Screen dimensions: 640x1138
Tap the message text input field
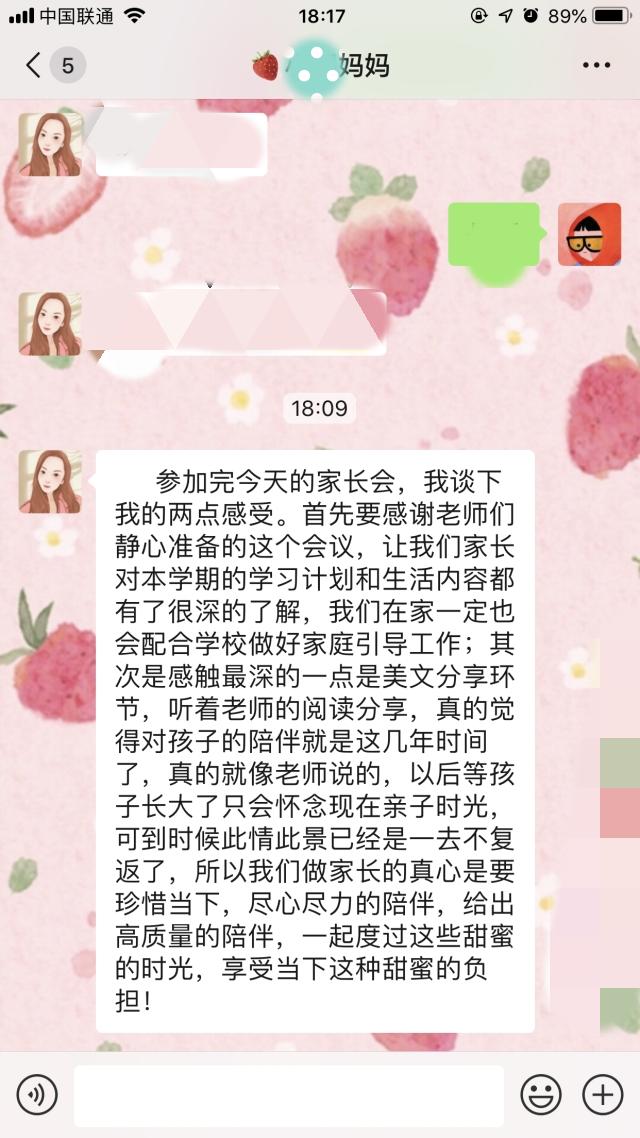pos(288,1096)
